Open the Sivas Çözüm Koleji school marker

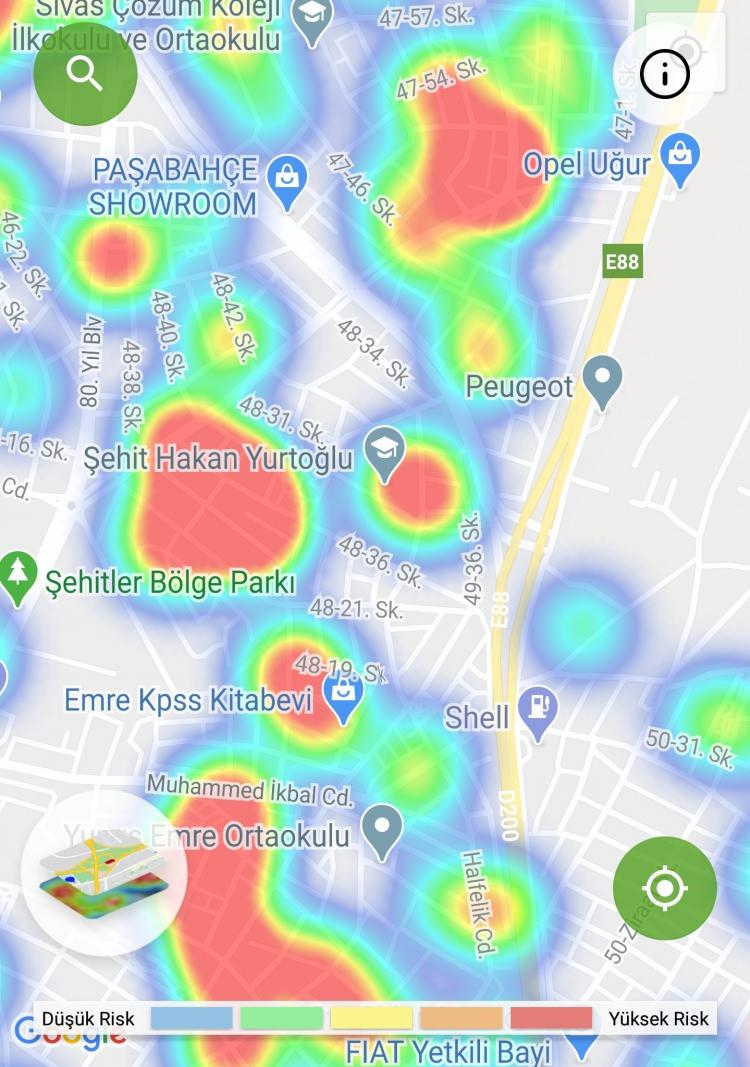click(313, 20)
